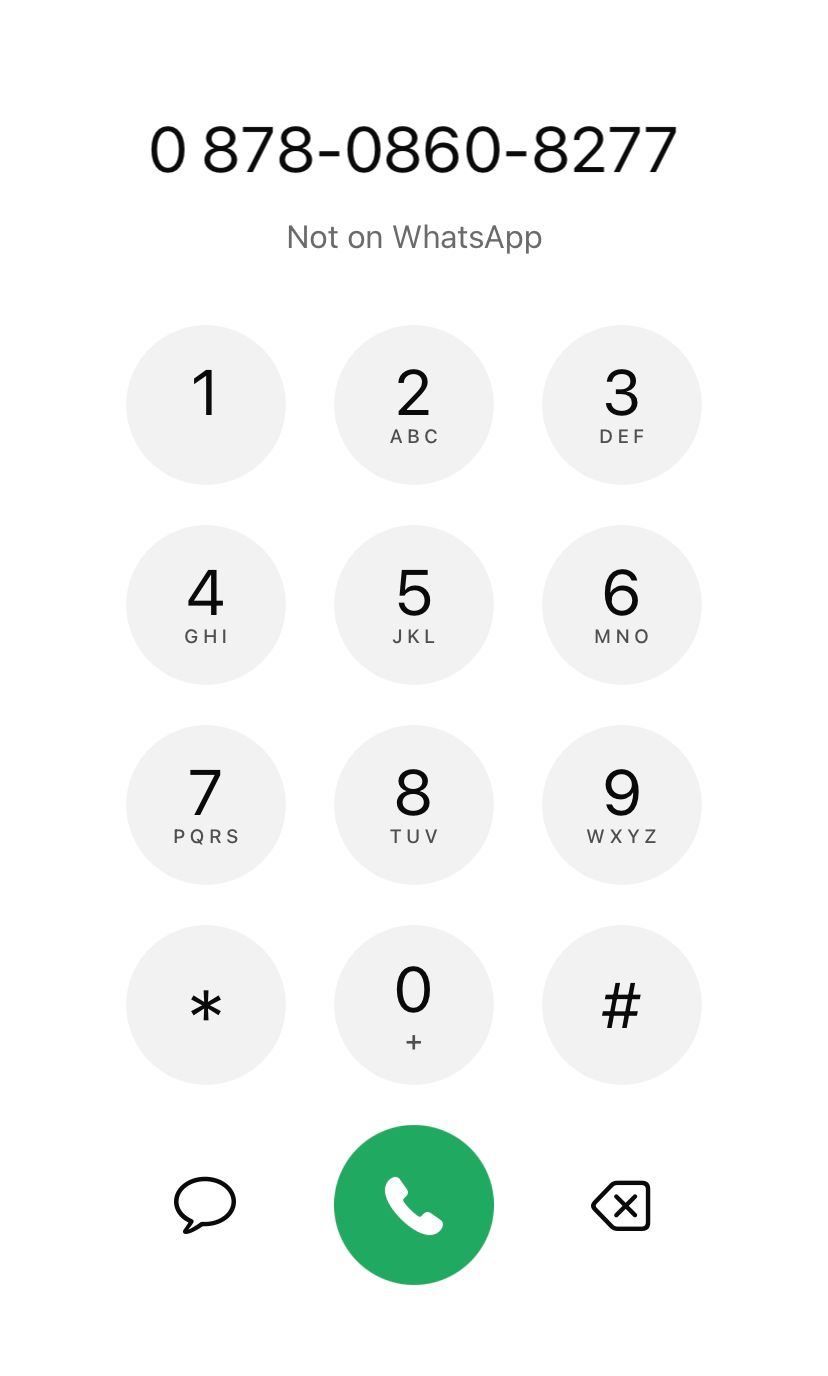828x1376 pixels.
Task: Tap the 6 MNO key
Action: pyautogui.click(x=622, y=604)
